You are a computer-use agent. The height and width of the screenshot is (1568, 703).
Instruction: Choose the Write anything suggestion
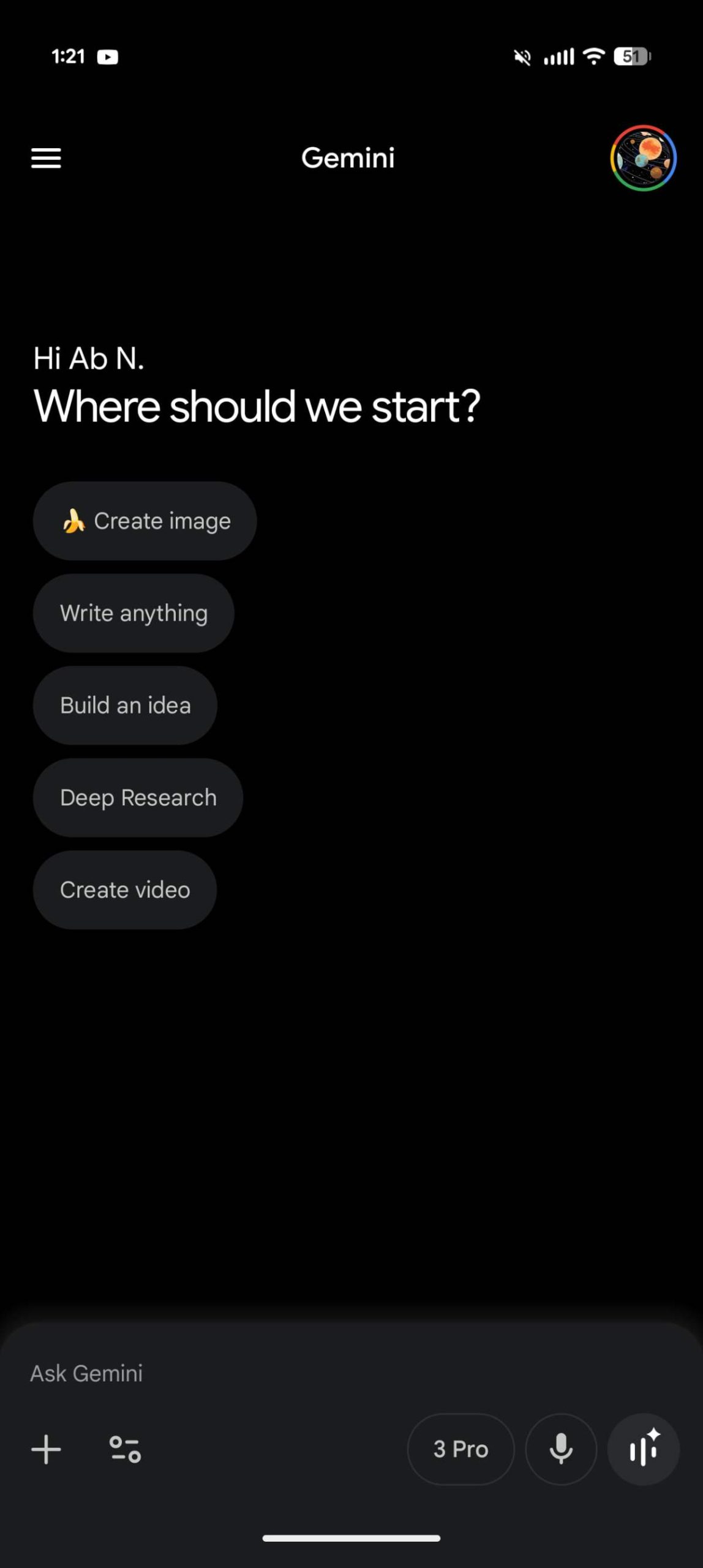coord(133,613)
